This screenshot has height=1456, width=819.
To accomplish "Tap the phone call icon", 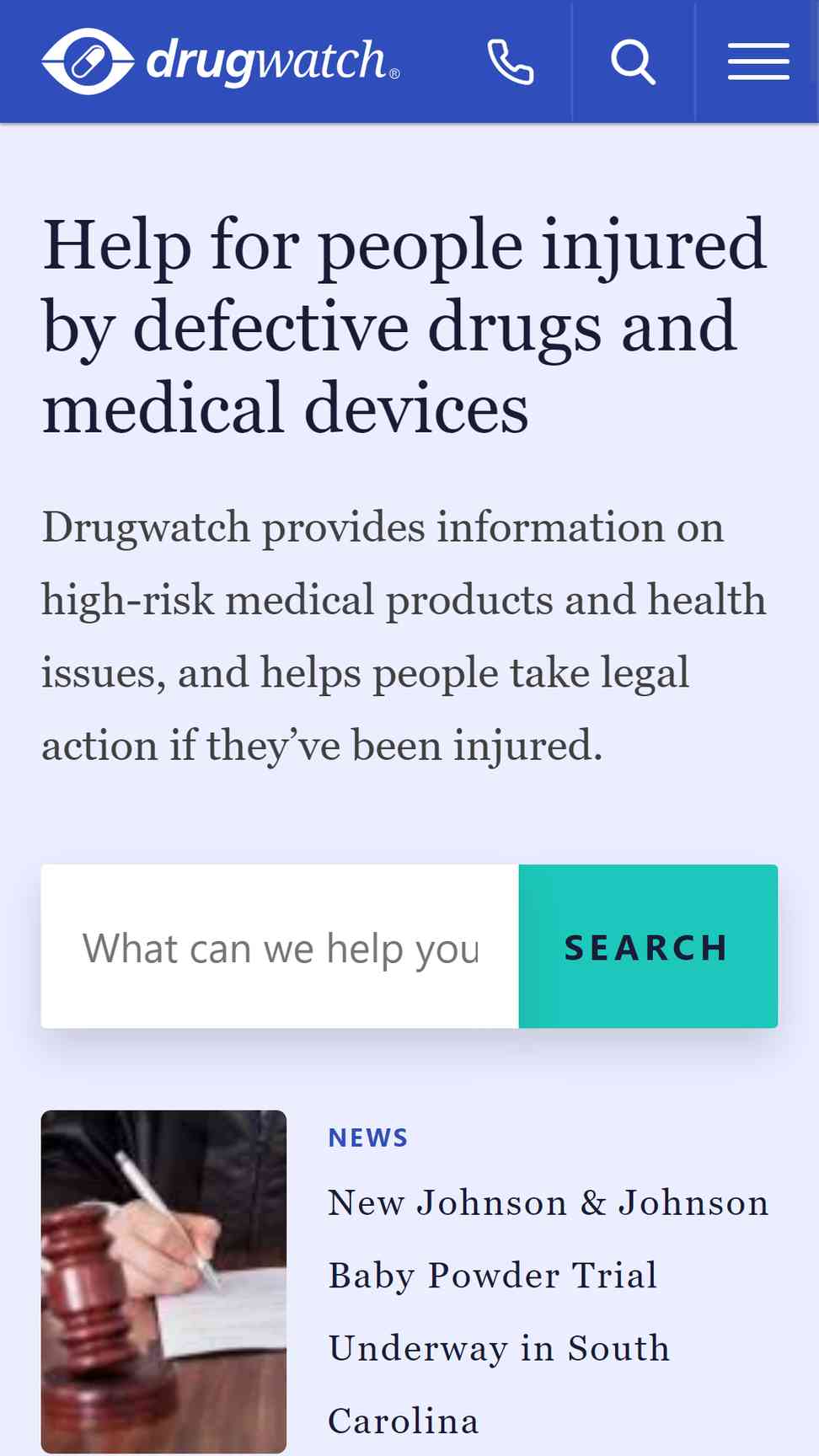I will [x=511, y=62].
